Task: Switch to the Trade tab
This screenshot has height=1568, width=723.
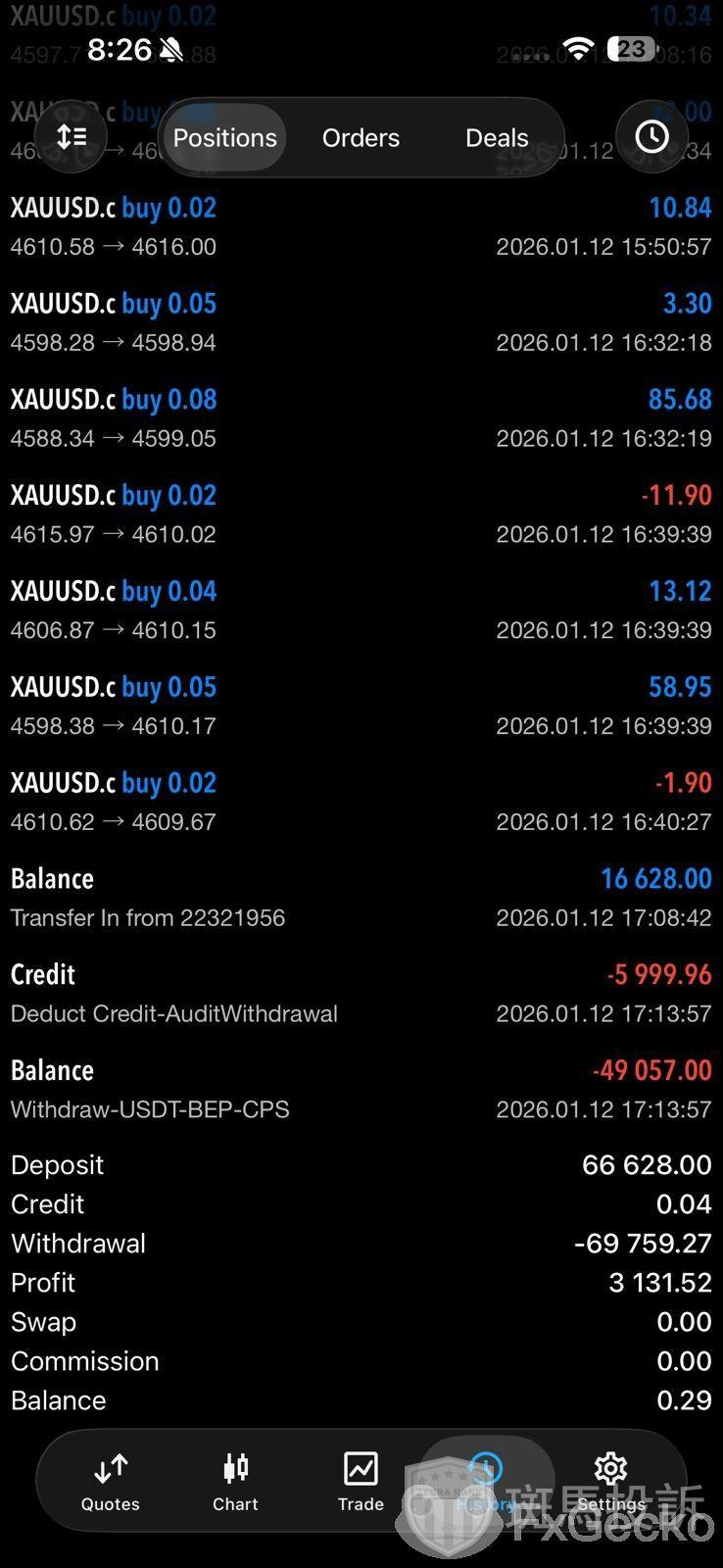Action: (x=361, y=1482)
